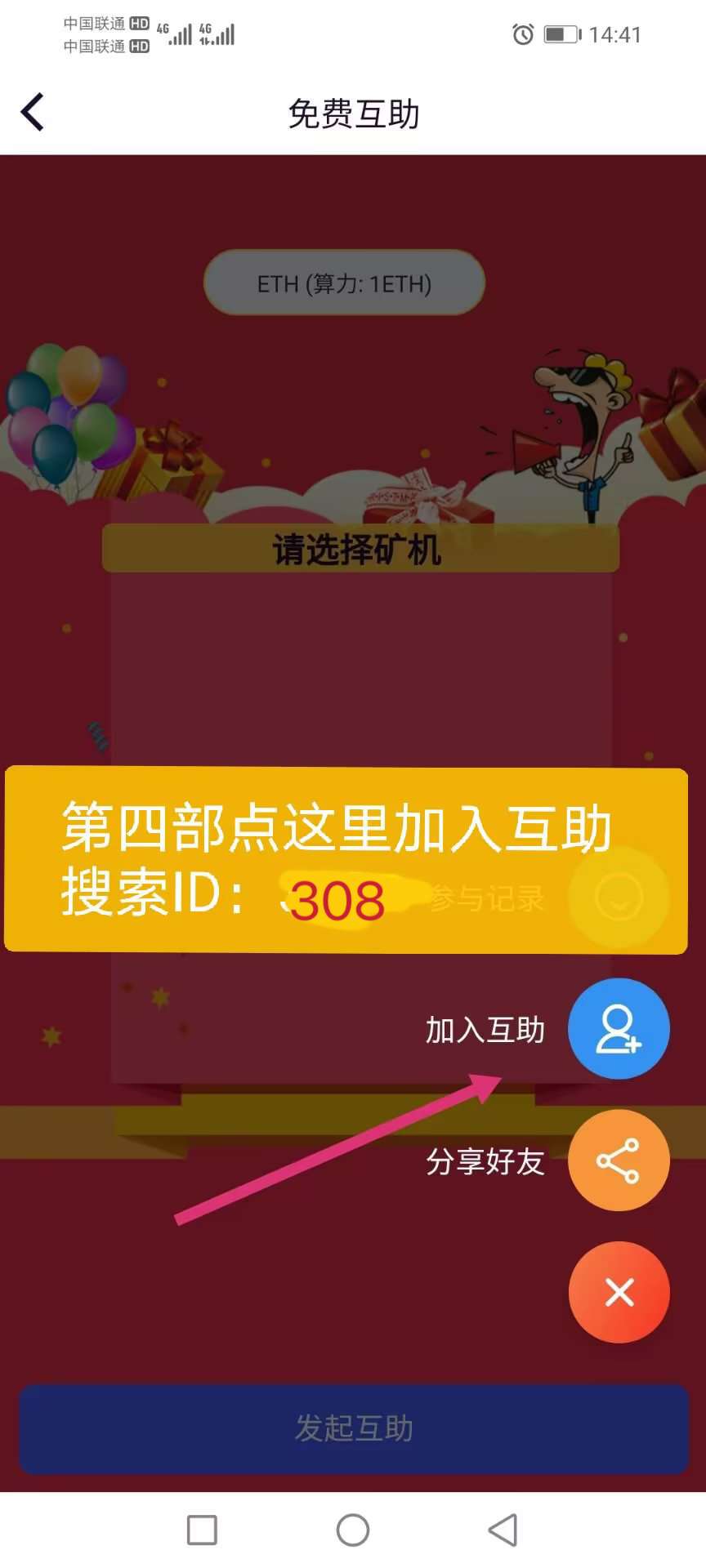Image resolution: width=706 pixels, height=1568 pixels.
Task: Tap the 分享好友 share button
Action: [619, 1160]
